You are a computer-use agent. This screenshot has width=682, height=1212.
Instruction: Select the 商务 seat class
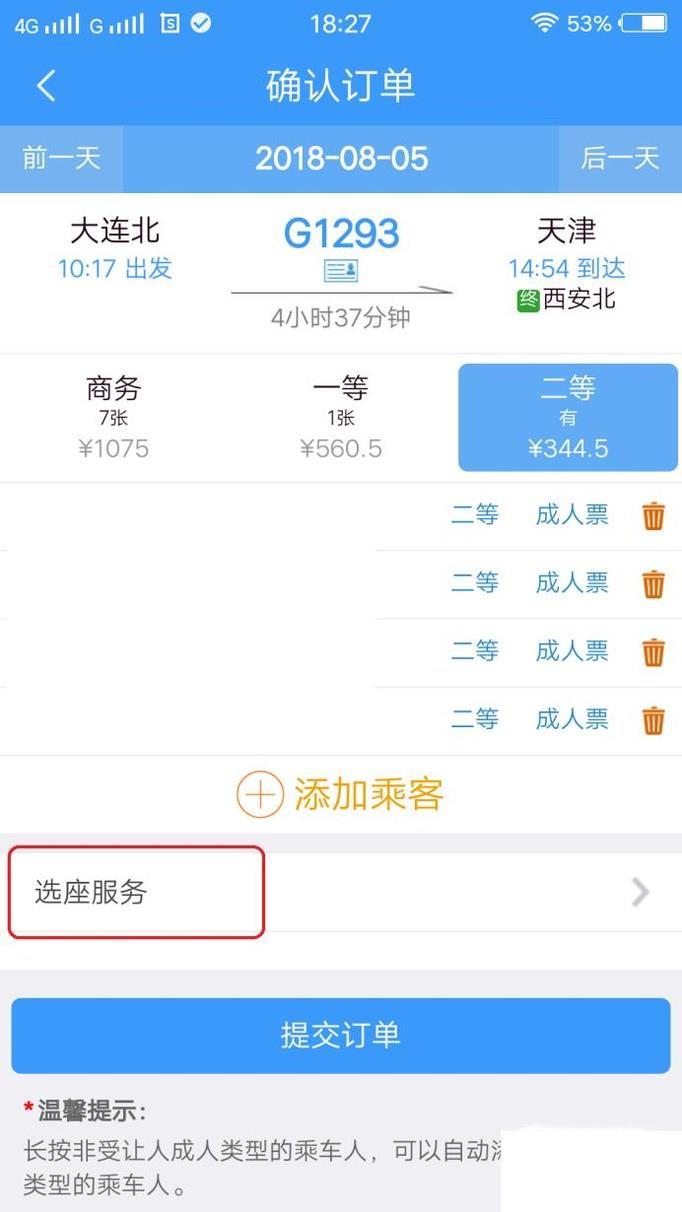pyautogui.click(x=113, y=418)
